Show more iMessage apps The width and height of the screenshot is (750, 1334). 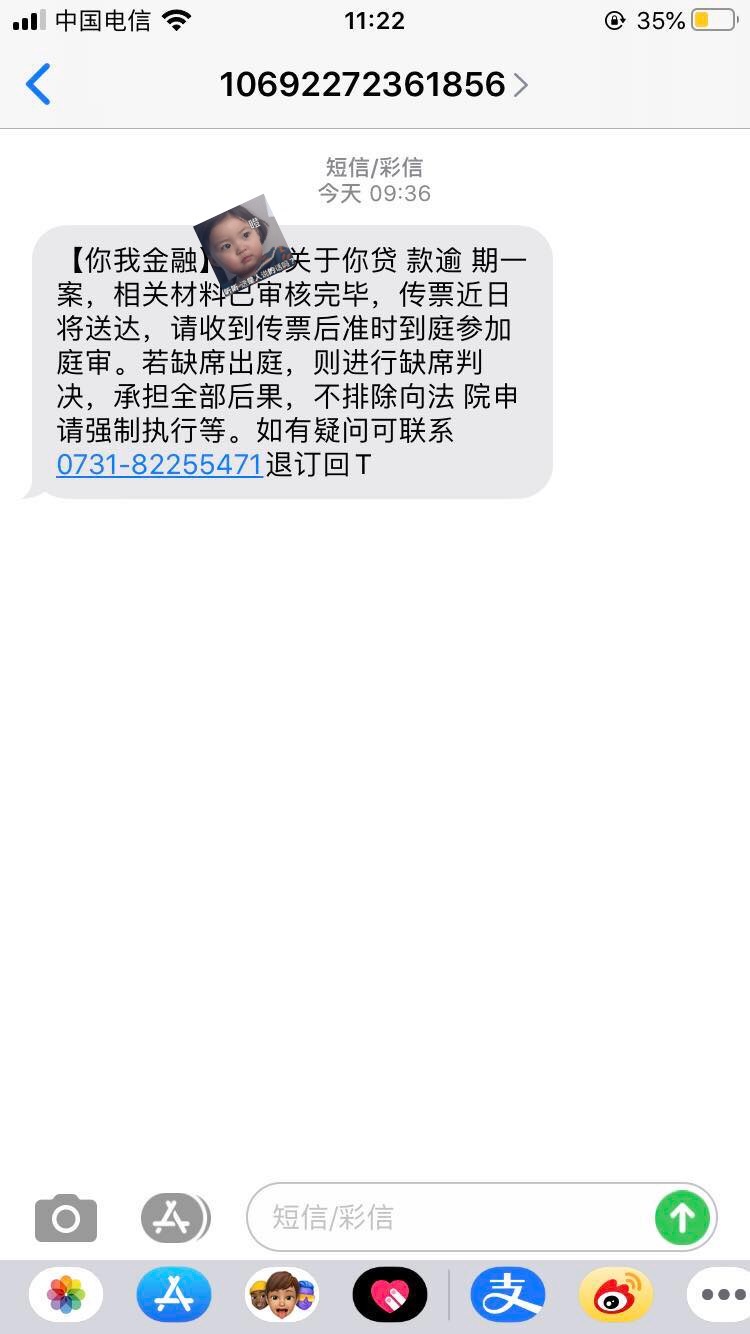click(720, 1295)
